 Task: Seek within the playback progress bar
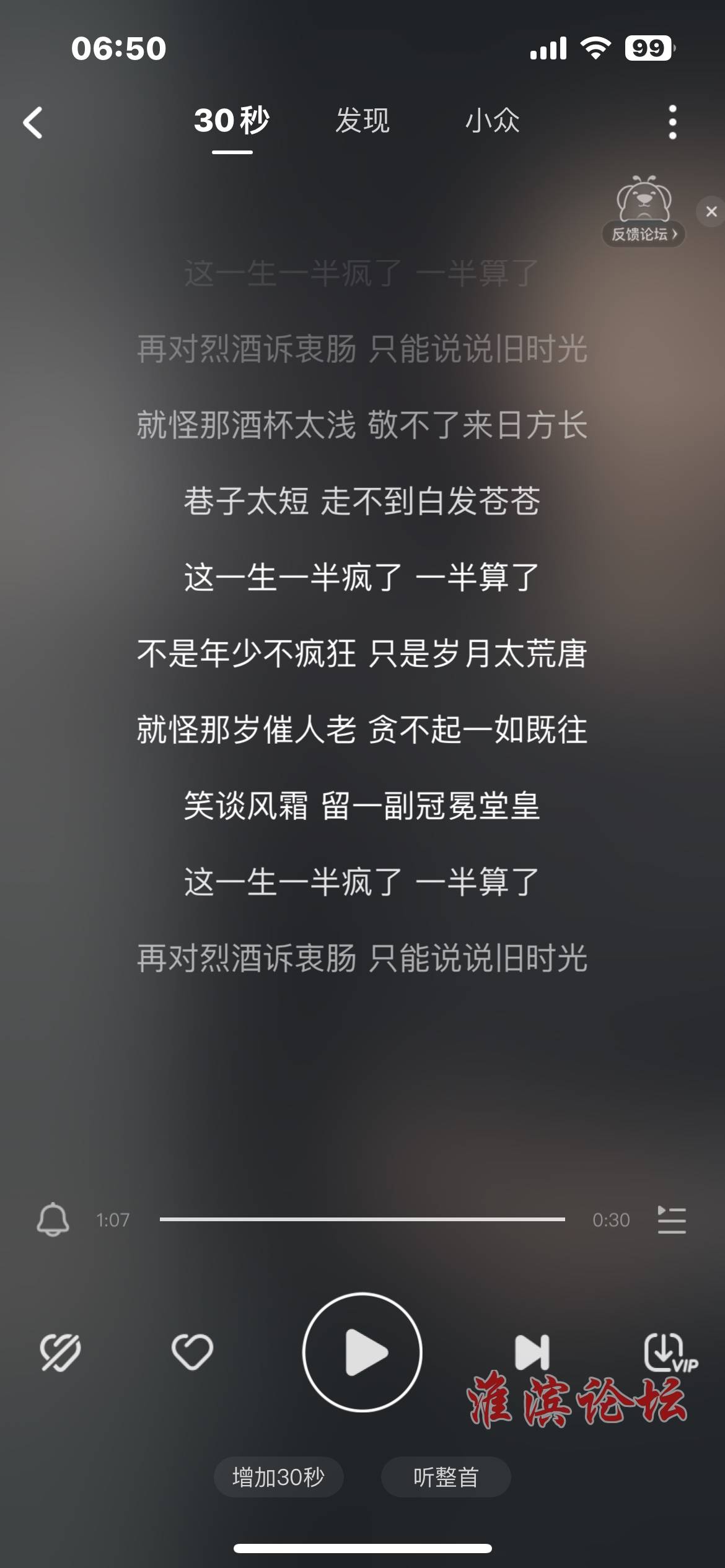(x=362, y=1219)
